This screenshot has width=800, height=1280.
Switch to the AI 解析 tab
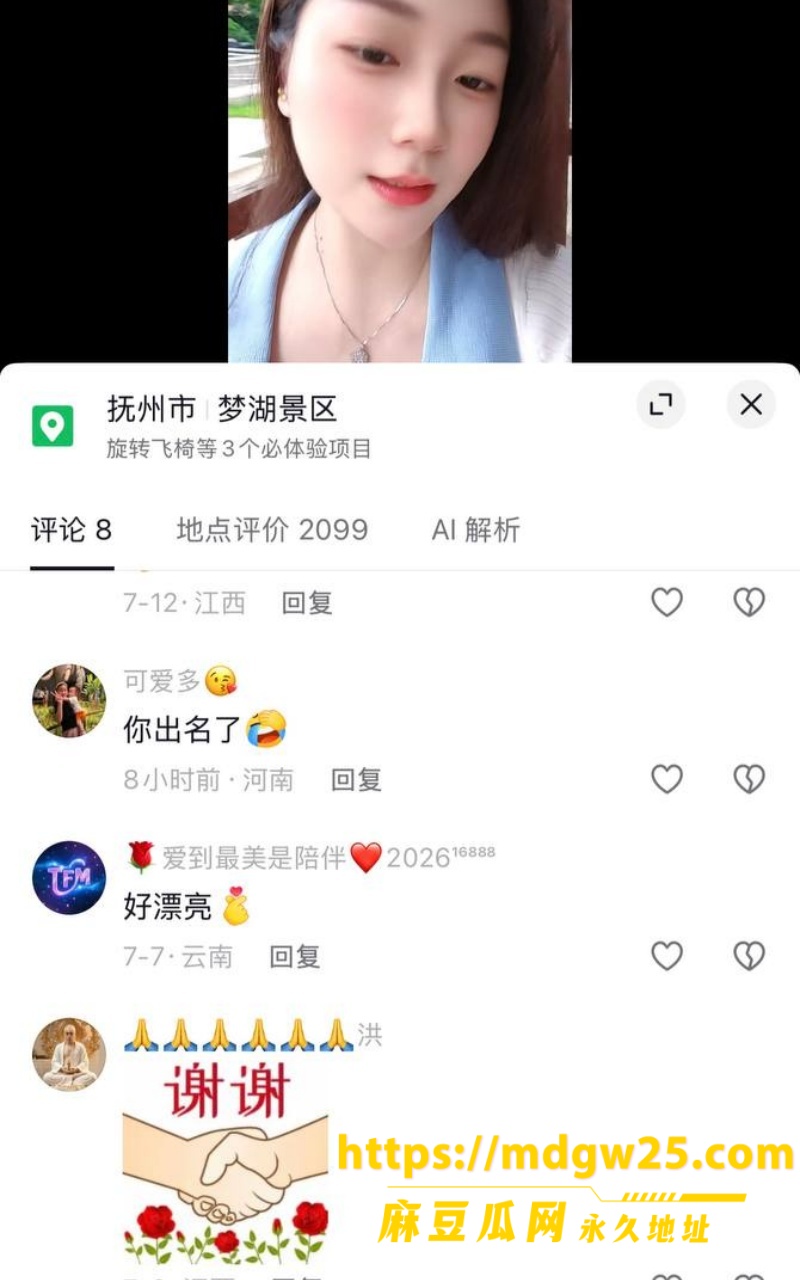[476, 529]
